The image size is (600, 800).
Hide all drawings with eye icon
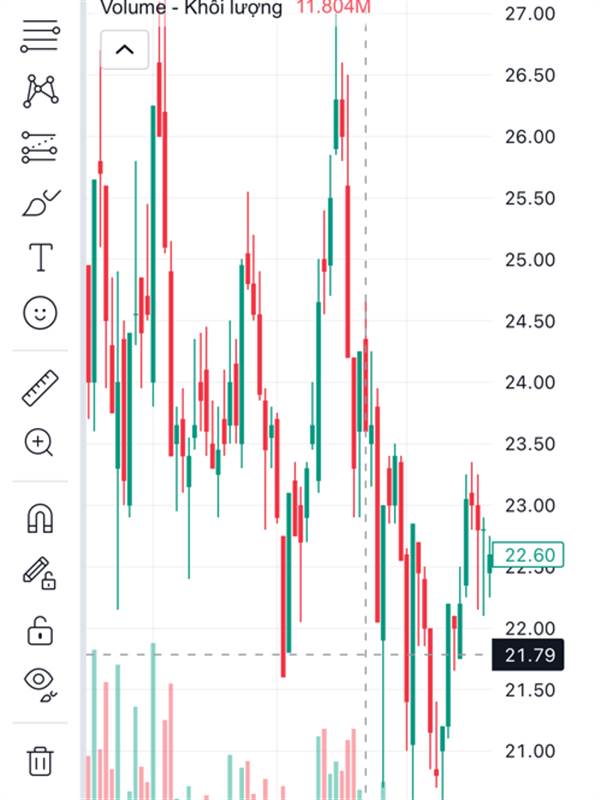point(40,681)
